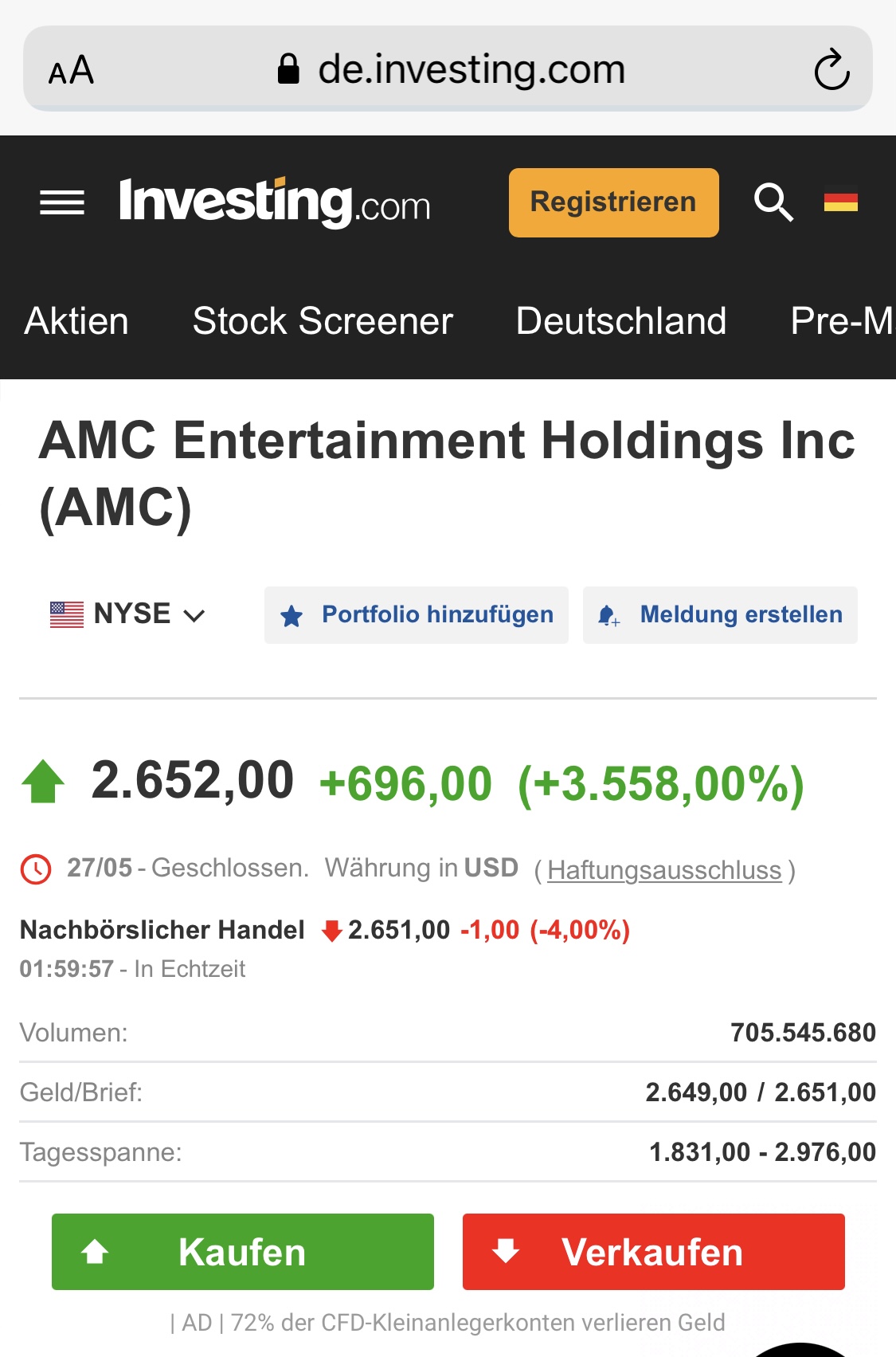Click the bell icon on Meldung erstellen
The width and height of the screenshot is (896, 1357).
coord(608,614)
